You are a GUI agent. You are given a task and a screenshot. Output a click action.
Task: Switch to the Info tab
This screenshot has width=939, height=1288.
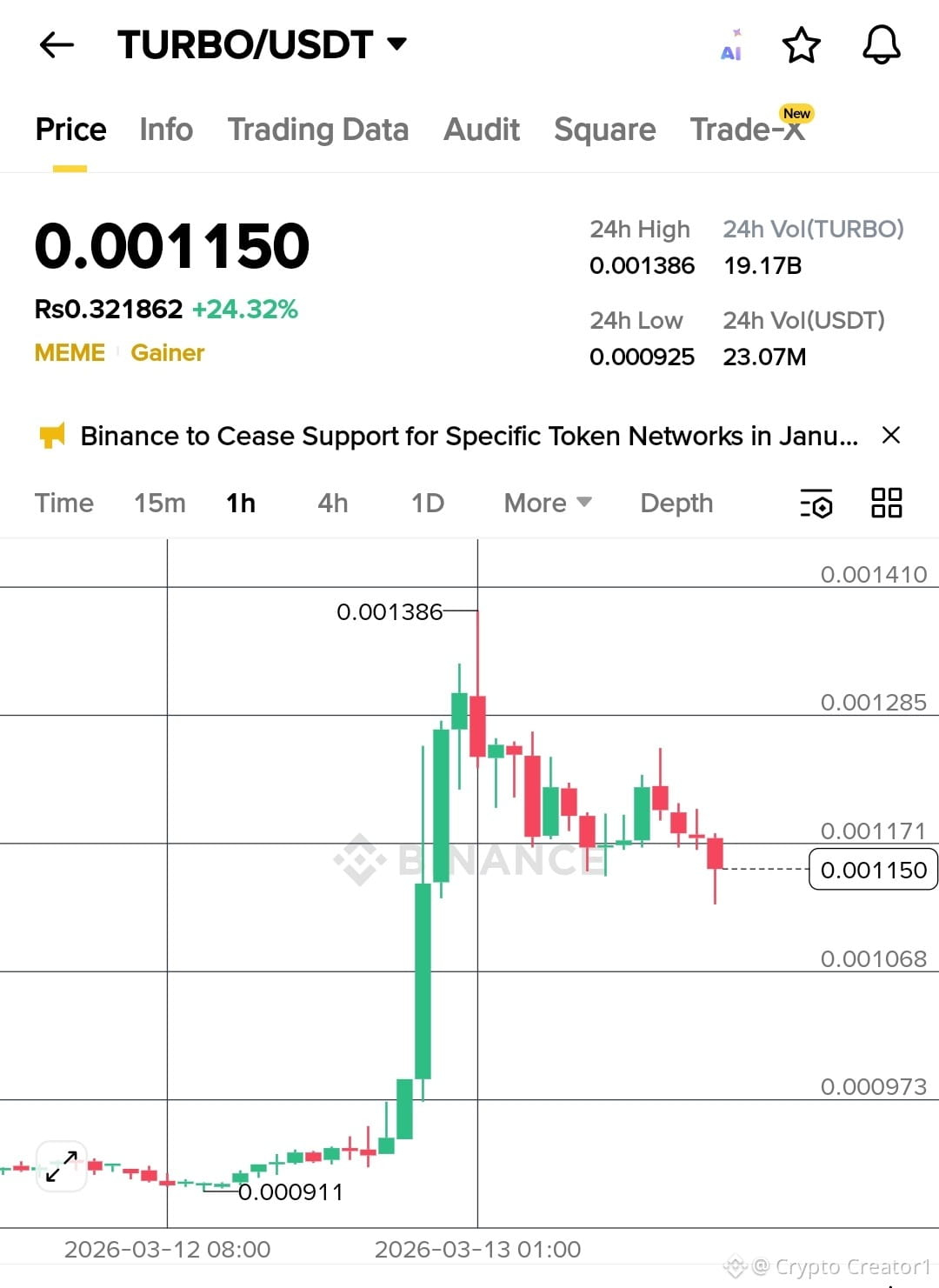point(166,130)
